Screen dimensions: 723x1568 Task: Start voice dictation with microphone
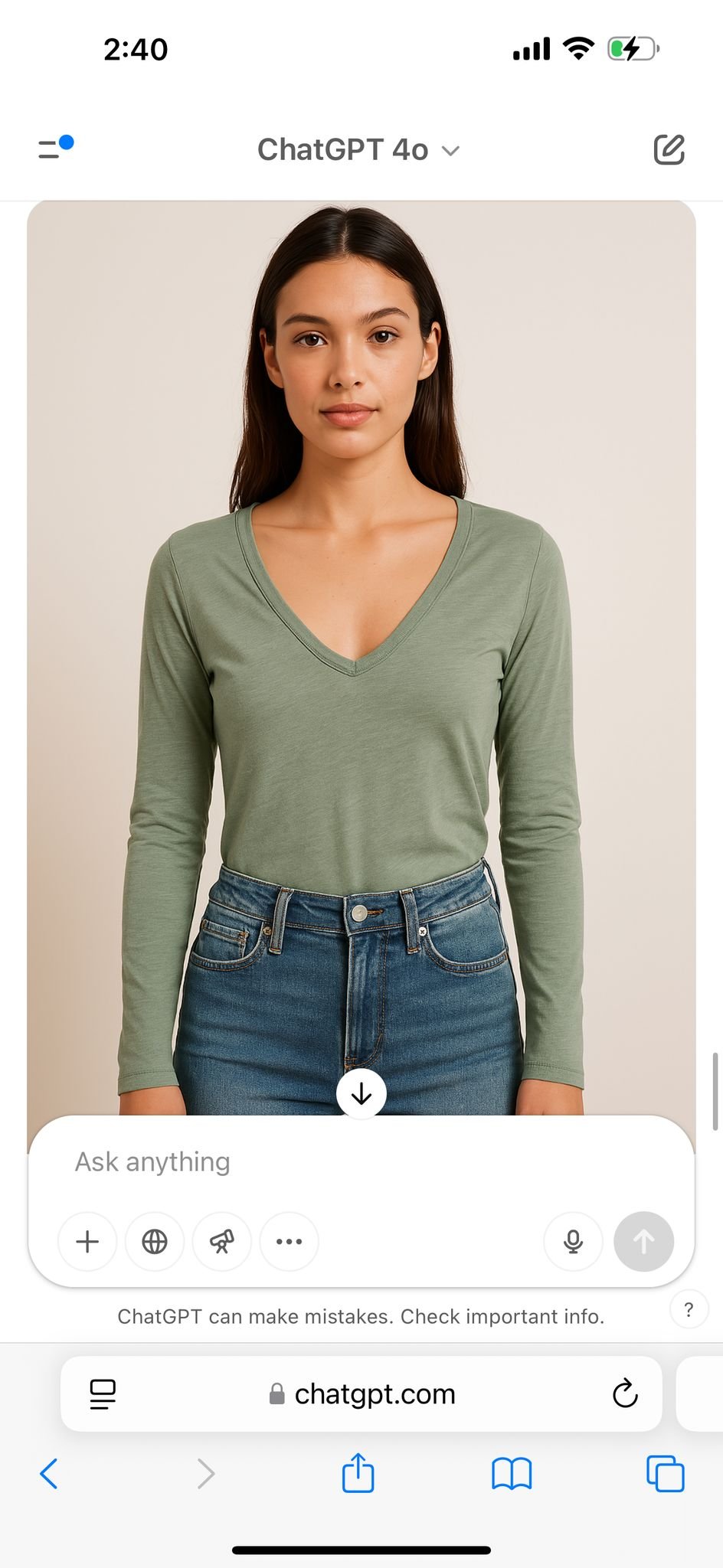(x=573, y=1241)
